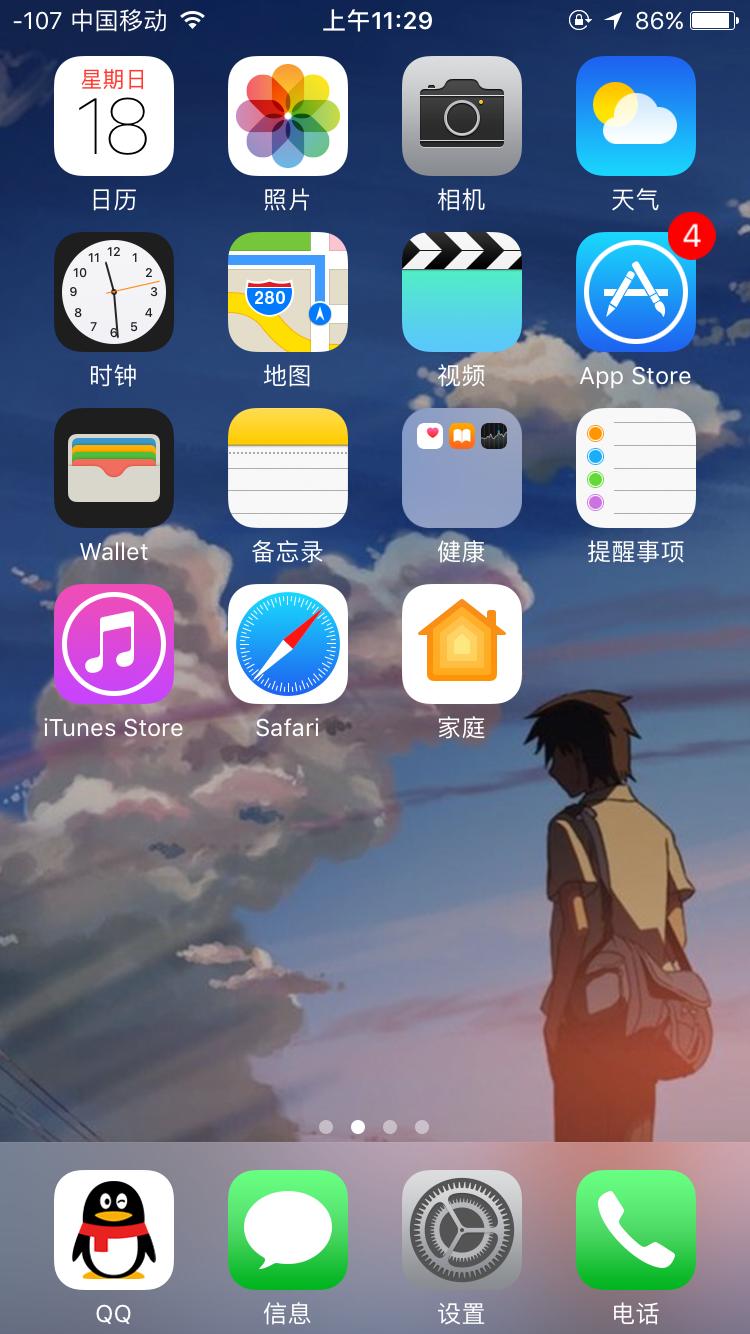Open the Health folder (健康)
Viewport: 750px width, 1334px height.
(461, 468)
